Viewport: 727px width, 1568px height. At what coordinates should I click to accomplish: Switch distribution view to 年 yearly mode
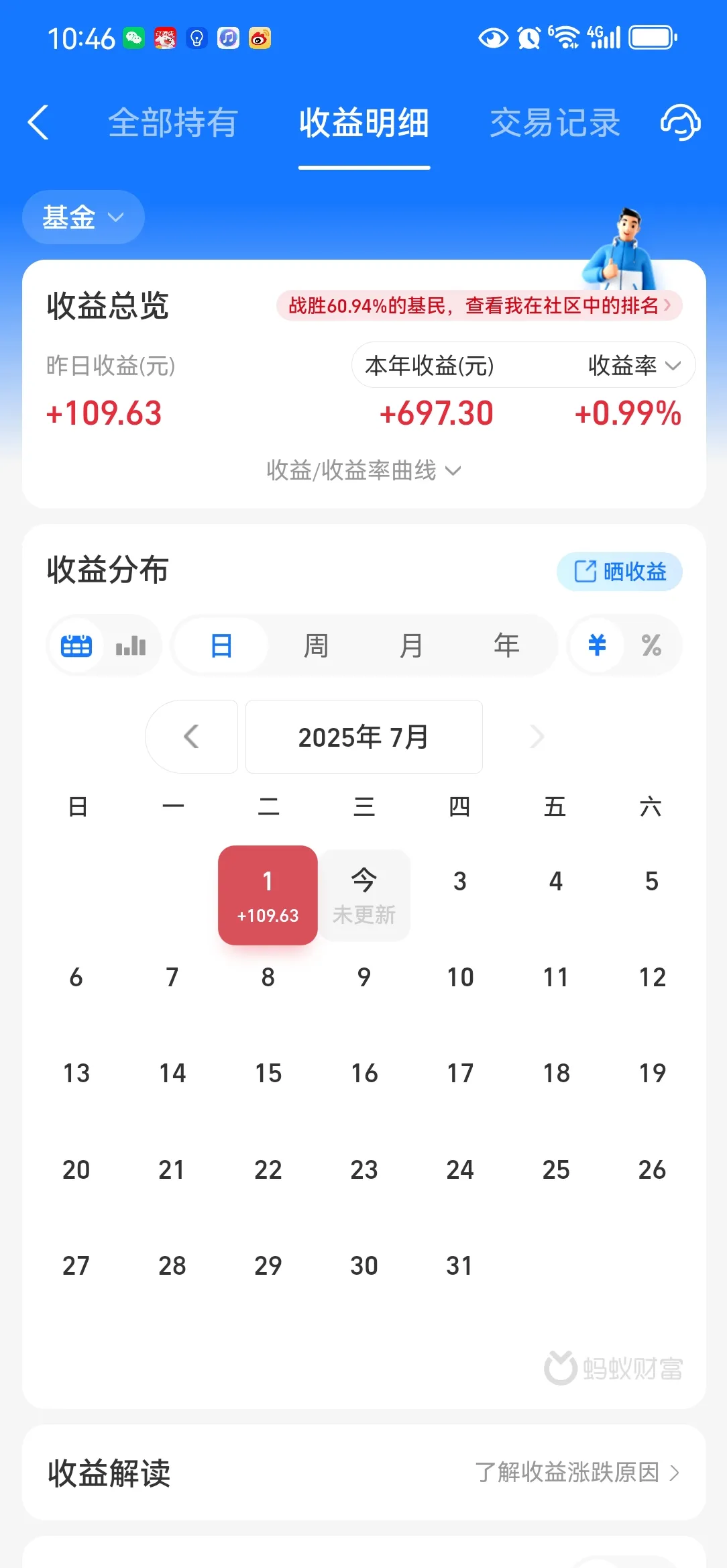click(x=507, y=645)
